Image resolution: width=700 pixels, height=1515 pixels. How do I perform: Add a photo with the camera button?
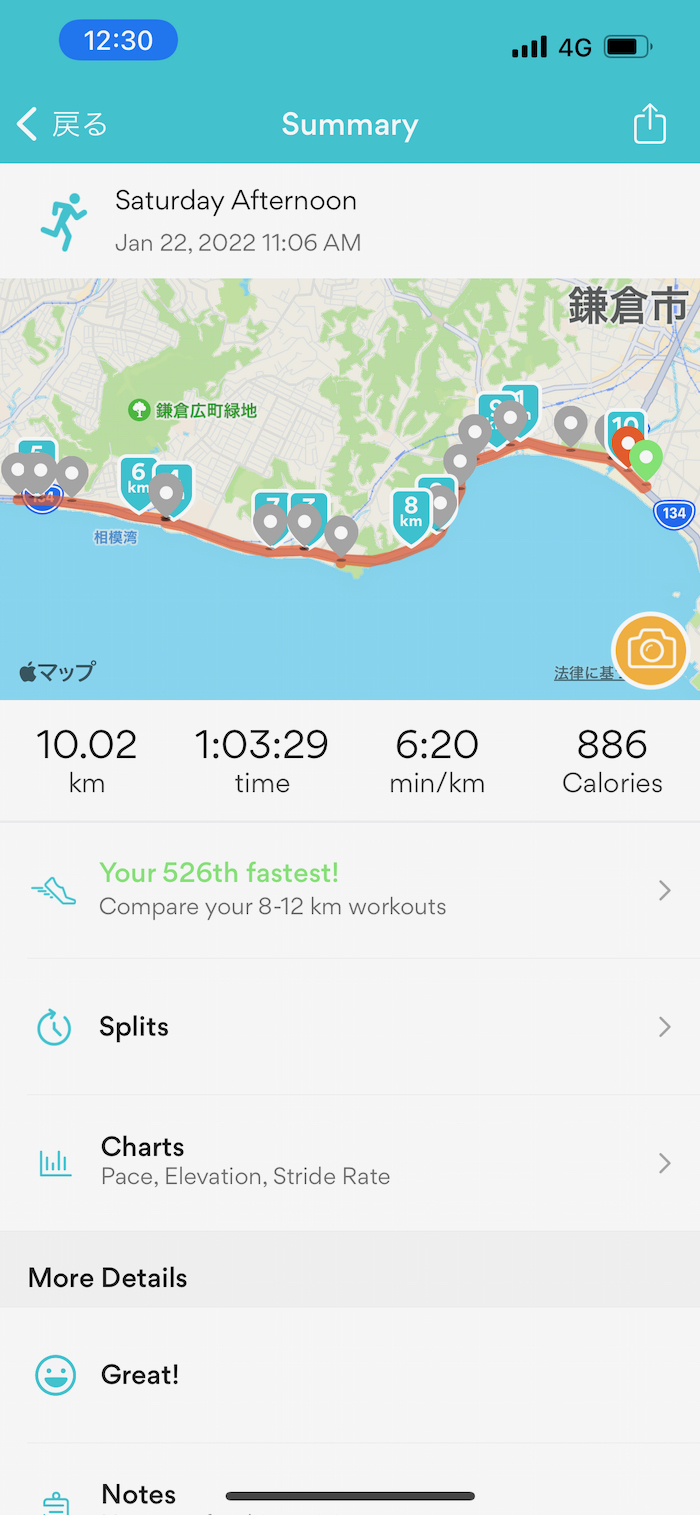point(651,651)
